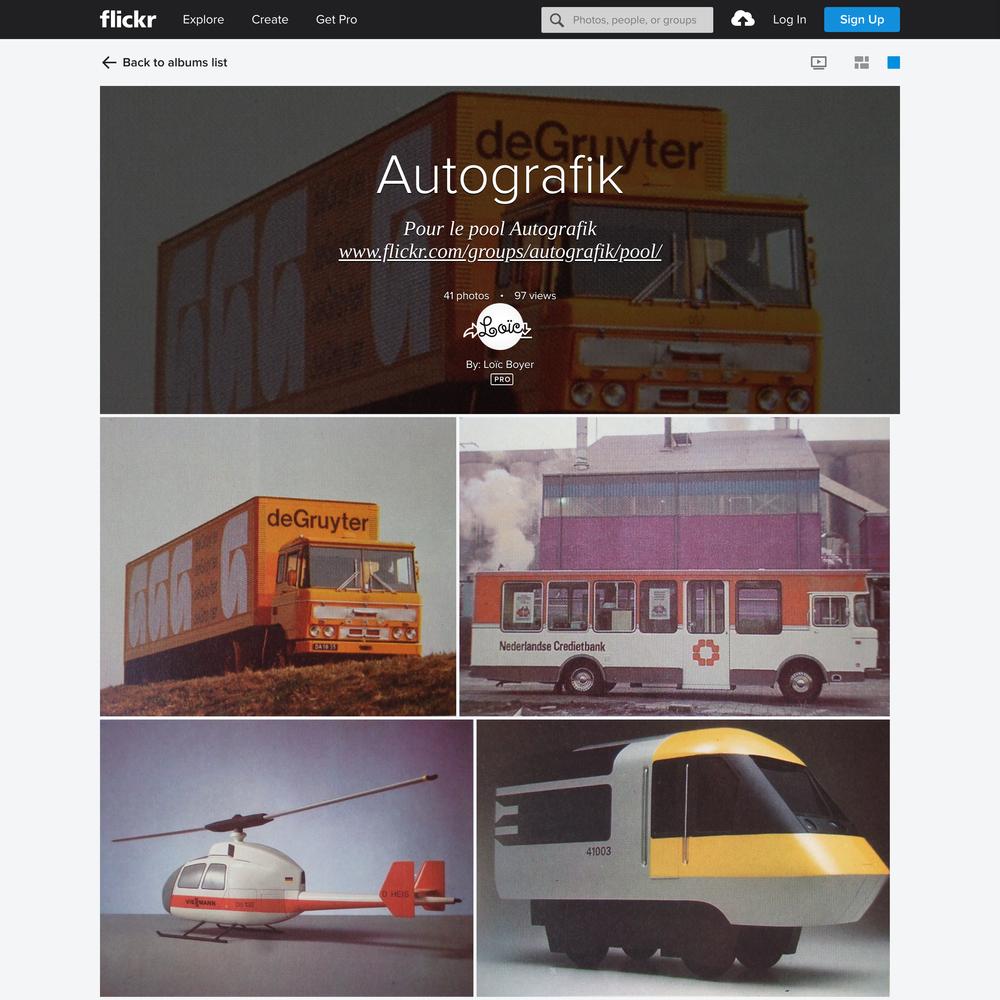Open the Explore menu
This screenshot has height=1000, width=1000.
coord(203,19)
